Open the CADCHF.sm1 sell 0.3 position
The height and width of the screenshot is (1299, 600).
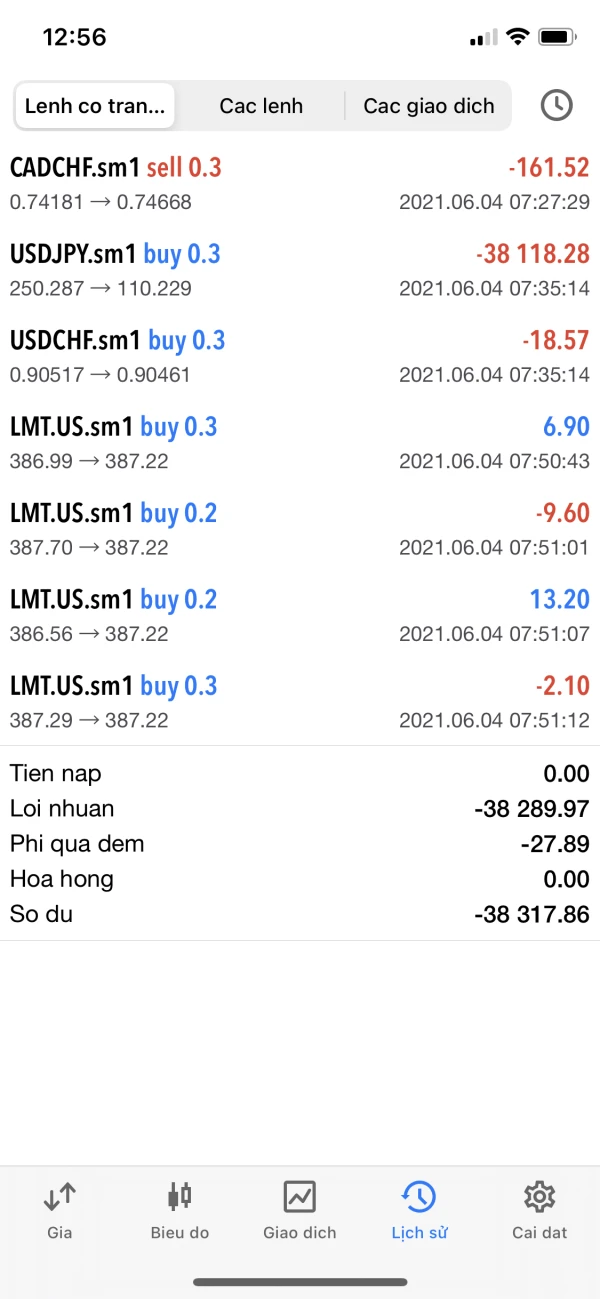[x=300, y=183]
